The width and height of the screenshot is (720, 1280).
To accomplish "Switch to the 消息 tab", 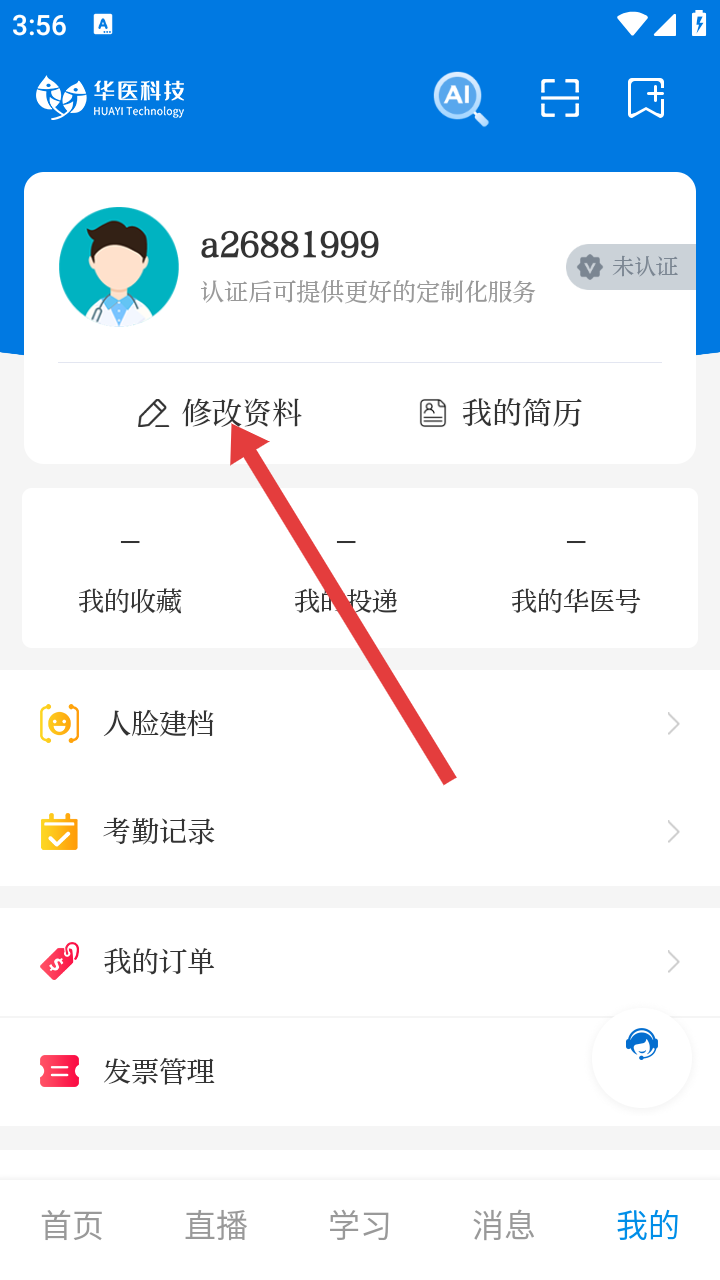I will (x=504, y=1226).
